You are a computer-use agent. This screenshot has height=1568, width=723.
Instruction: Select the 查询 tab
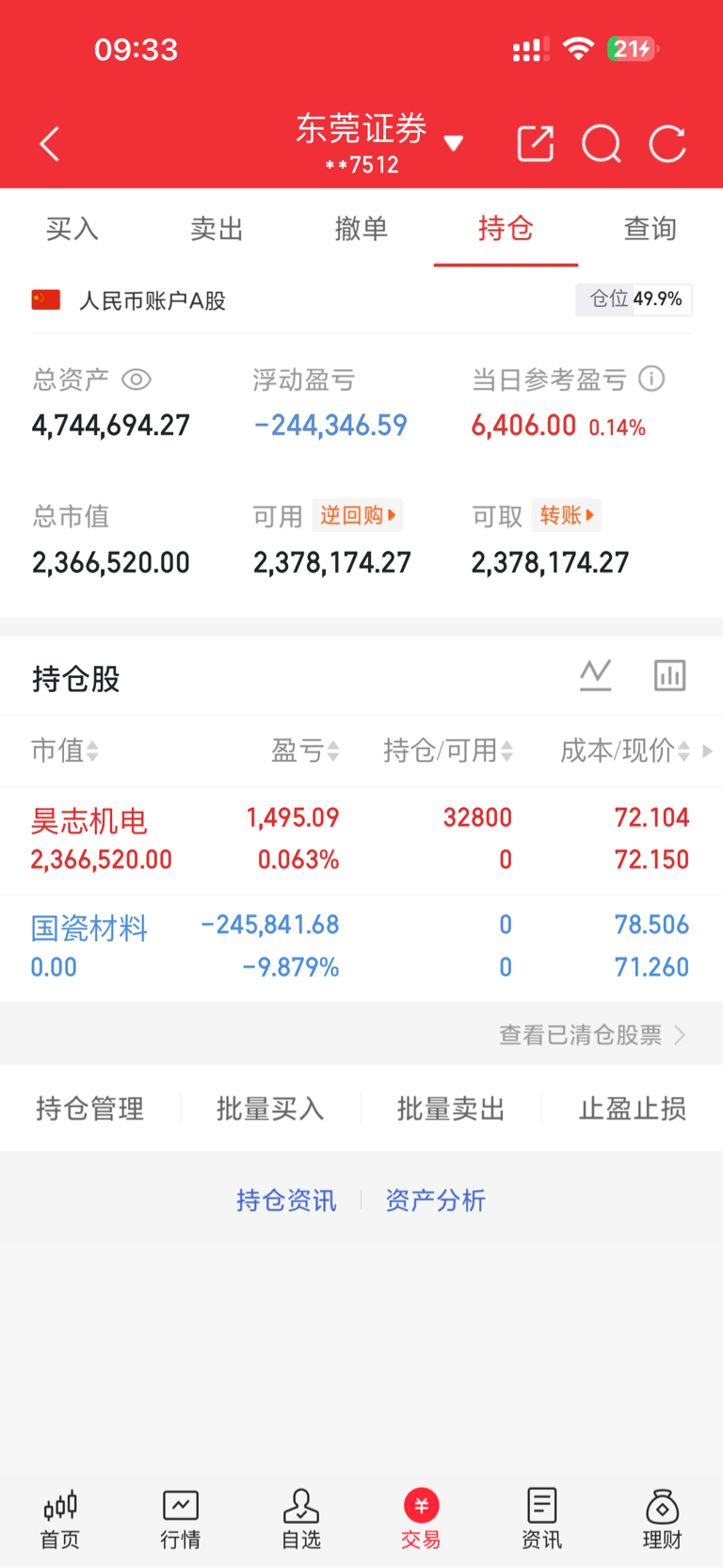tap(651, 228)
